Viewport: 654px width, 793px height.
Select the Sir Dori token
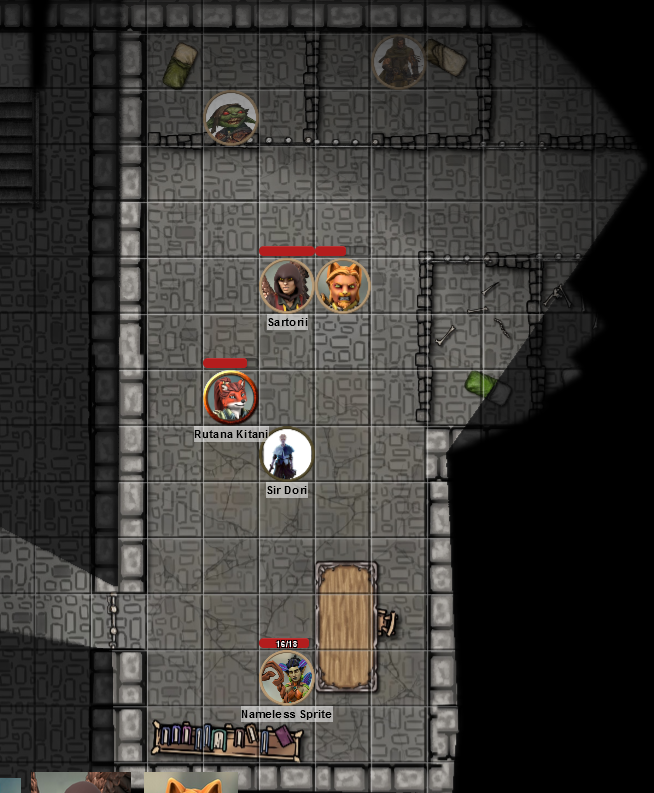(288, 455)
